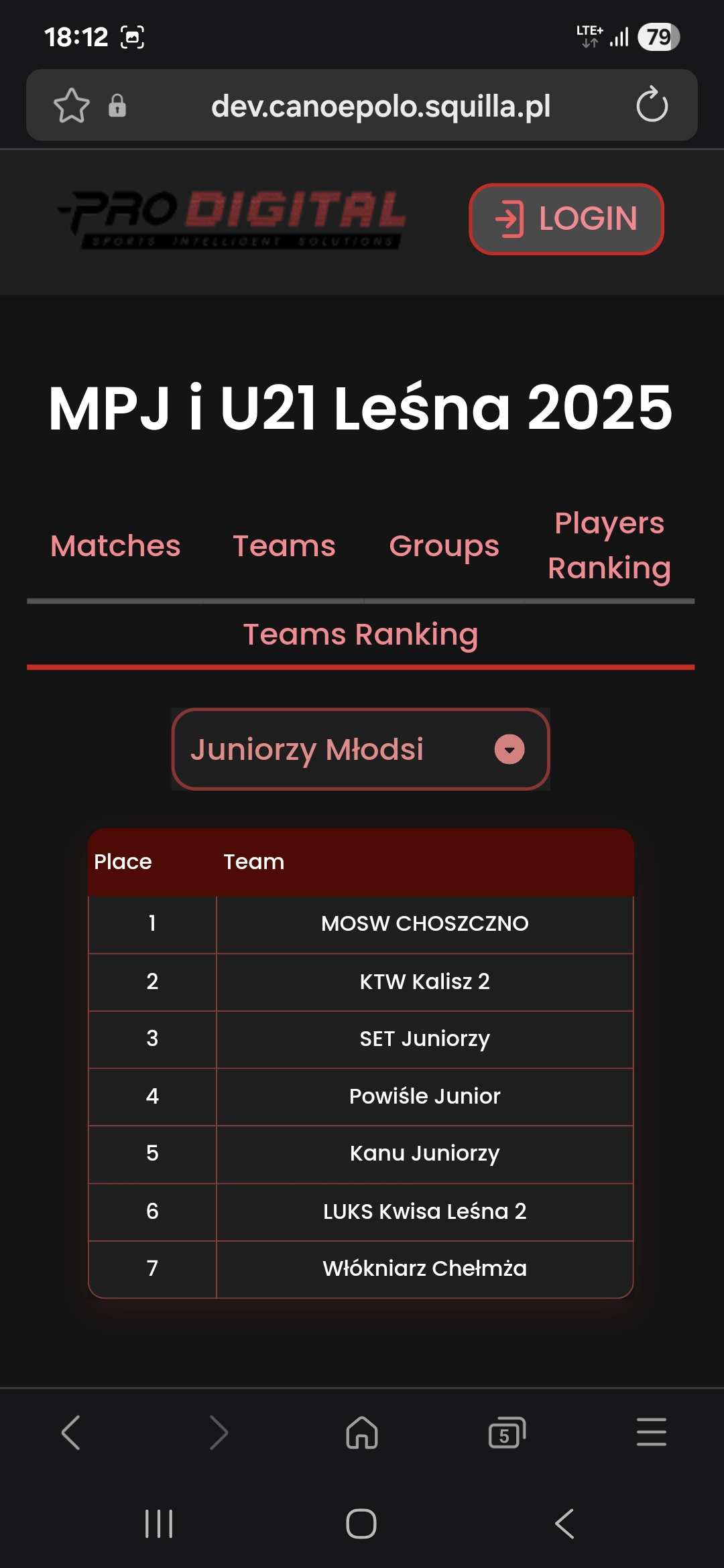Open the browser home page
724x1568 pixels.
(362, 1433)
